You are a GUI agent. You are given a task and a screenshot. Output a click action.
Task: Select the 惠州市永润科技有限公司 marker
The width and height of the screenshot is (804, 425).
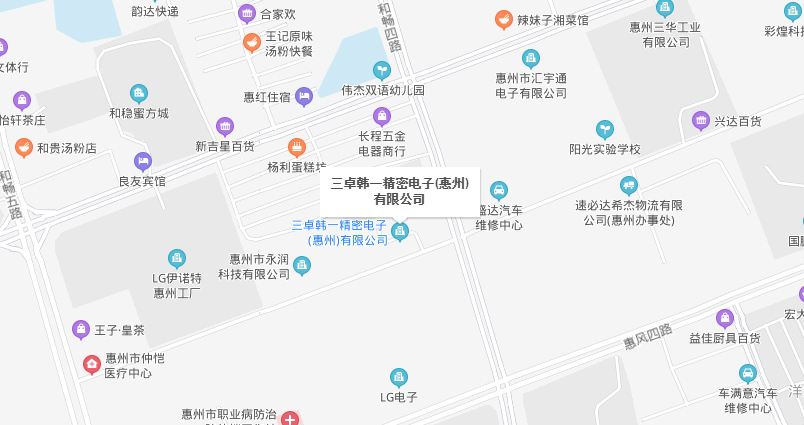pos(302,265)
